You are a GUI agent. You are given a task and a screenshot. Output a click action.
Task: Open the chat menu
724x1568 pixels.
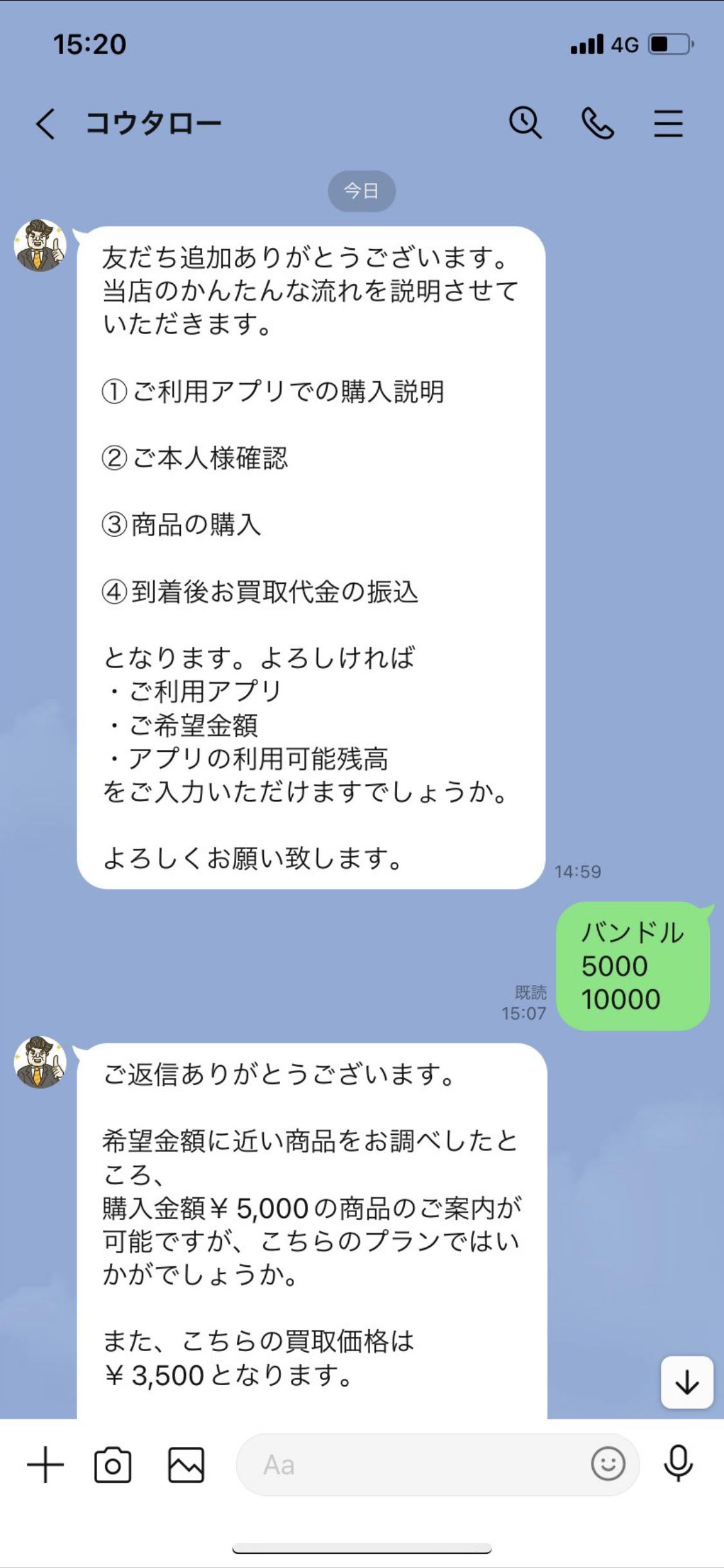[668, 123]
